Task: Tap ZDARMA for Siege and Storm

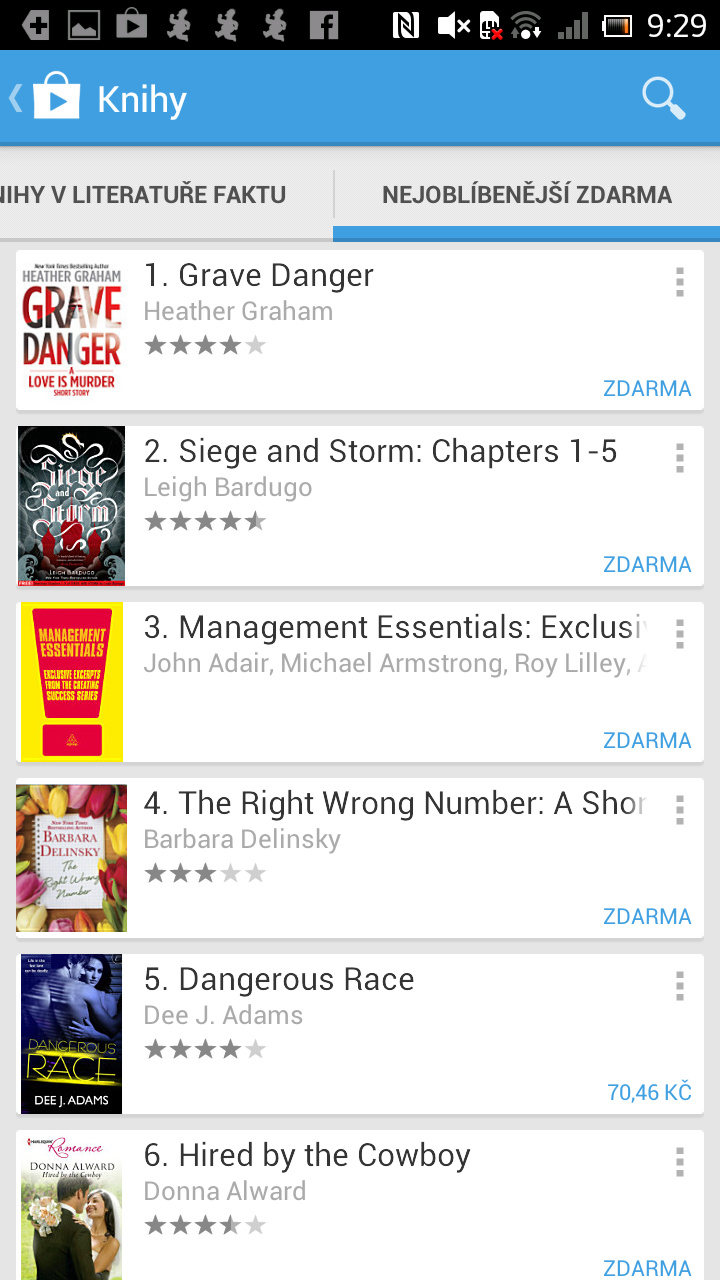Action: [x=647, y=564]
